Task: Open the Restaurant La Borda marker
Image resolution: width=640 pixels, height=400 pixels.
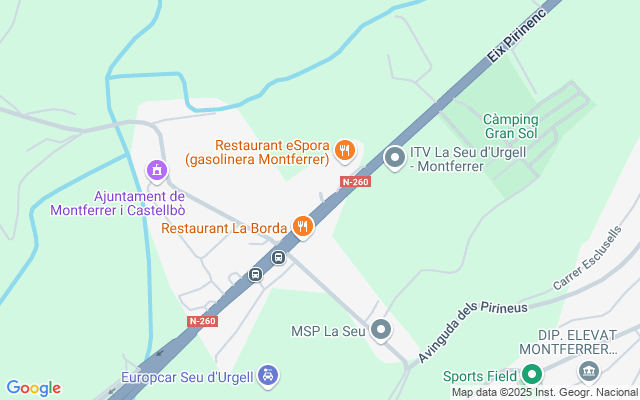Action: coord(303,228)
